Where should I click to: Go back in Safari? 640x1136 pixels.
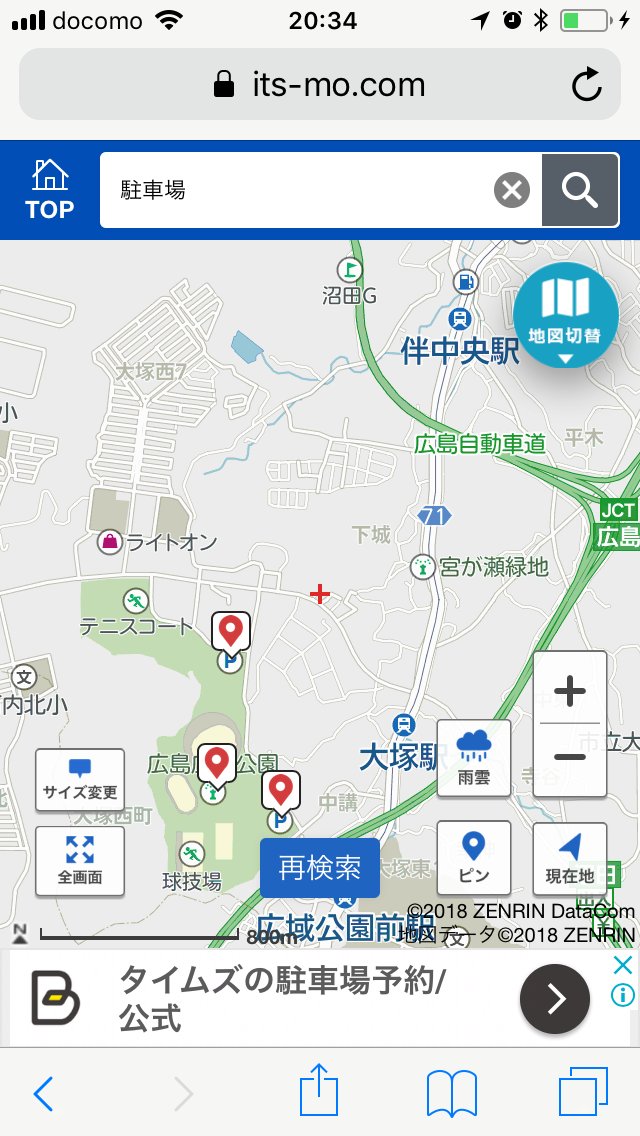pyautogui.click(x=43, y=1093)
